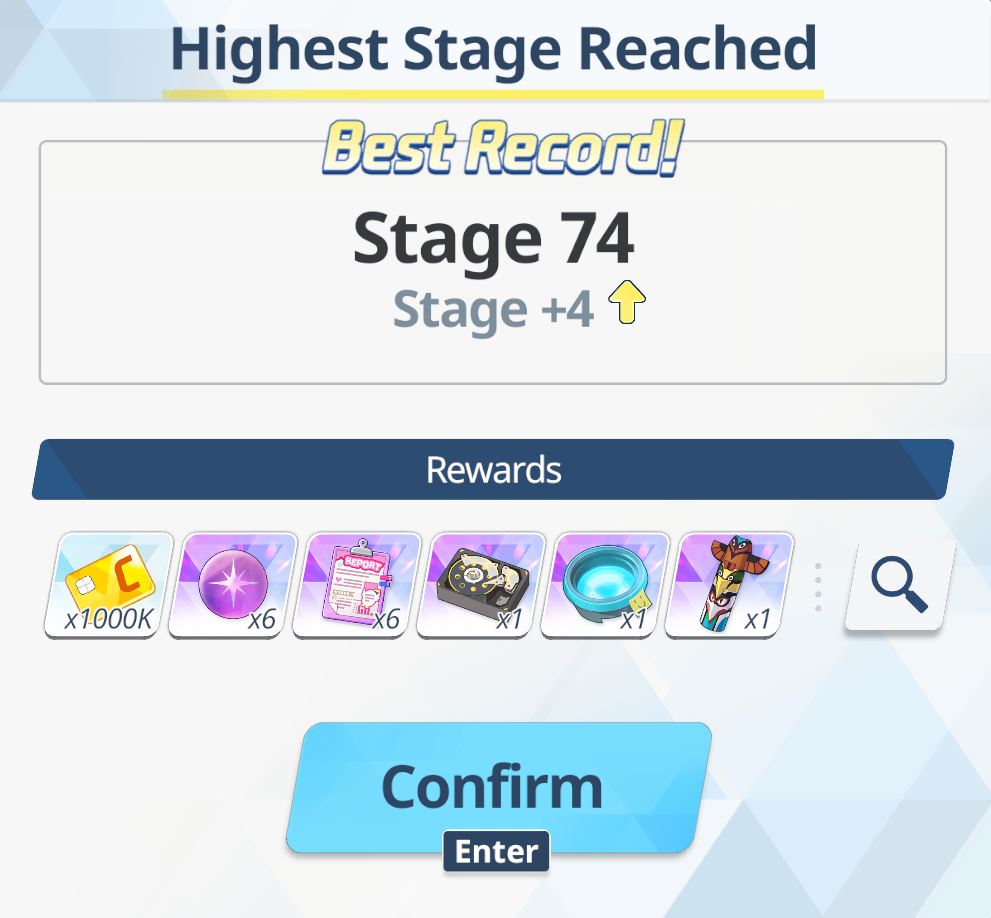View the x1000K coin card reward
The height and width of the screenshot is (918, 991).
[x=109, y=585]
